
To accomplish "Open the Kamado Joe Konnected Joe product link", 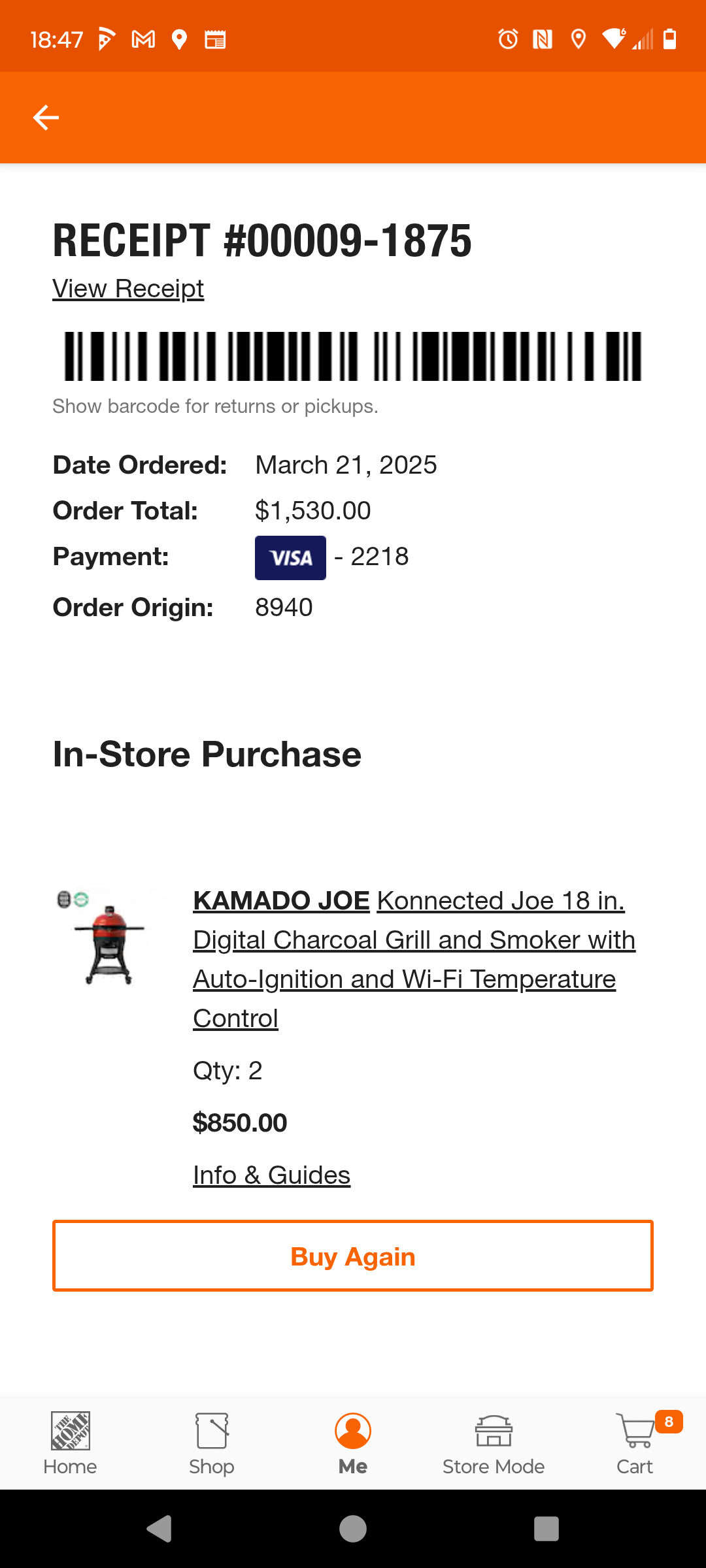I will pos(413,958).
